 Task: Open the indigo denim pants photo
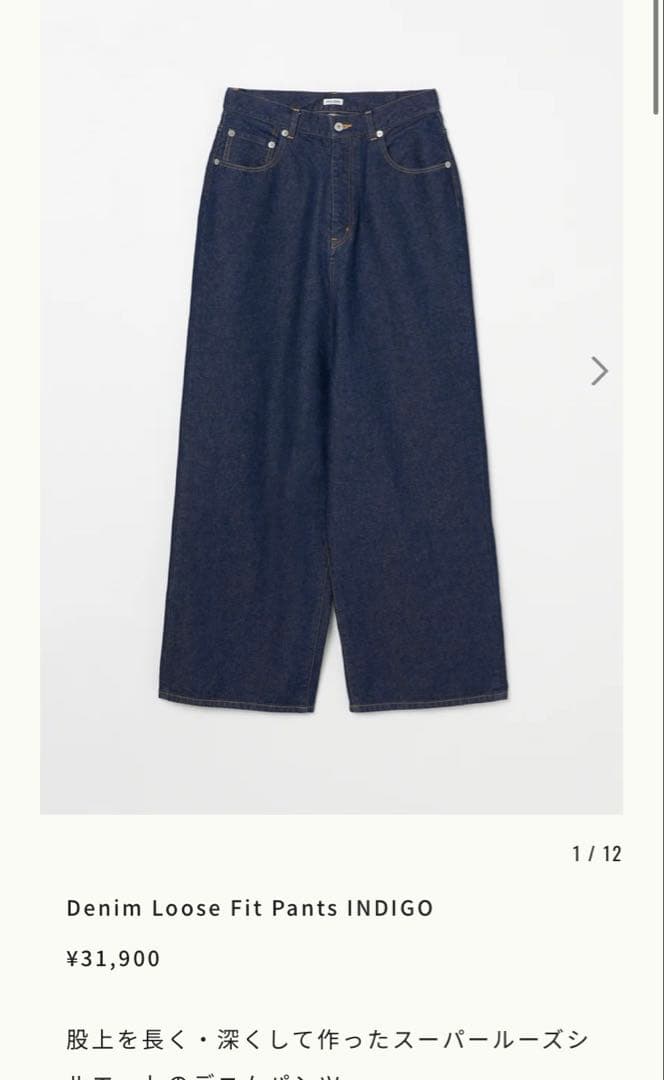[x=331, y=400]
